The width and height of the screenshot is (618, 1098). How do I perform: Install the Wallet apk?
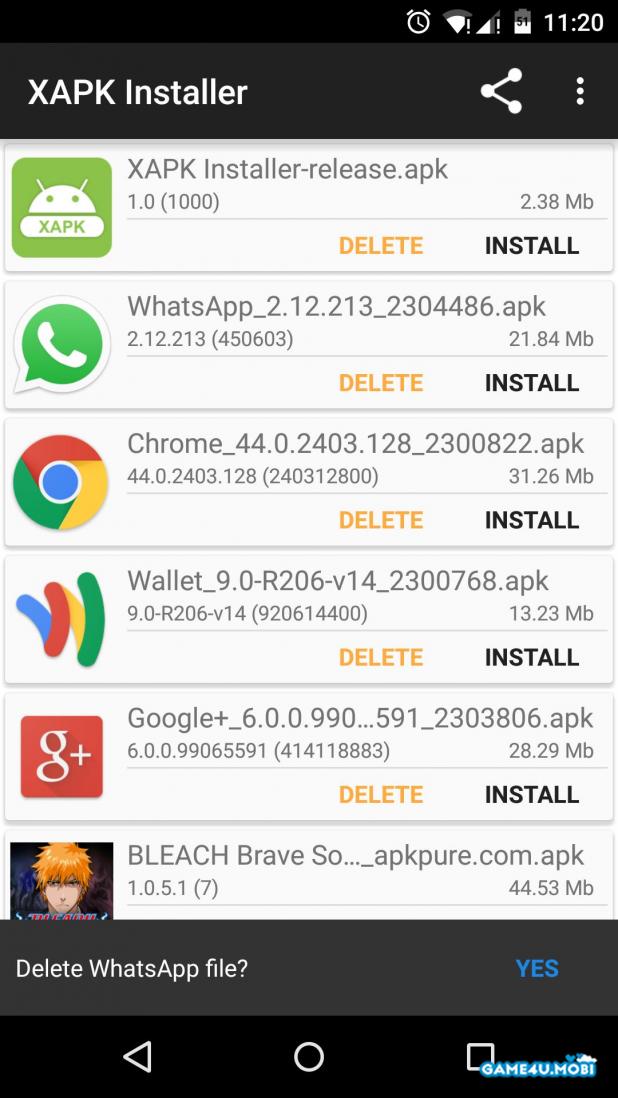click(x=531, y=657)
